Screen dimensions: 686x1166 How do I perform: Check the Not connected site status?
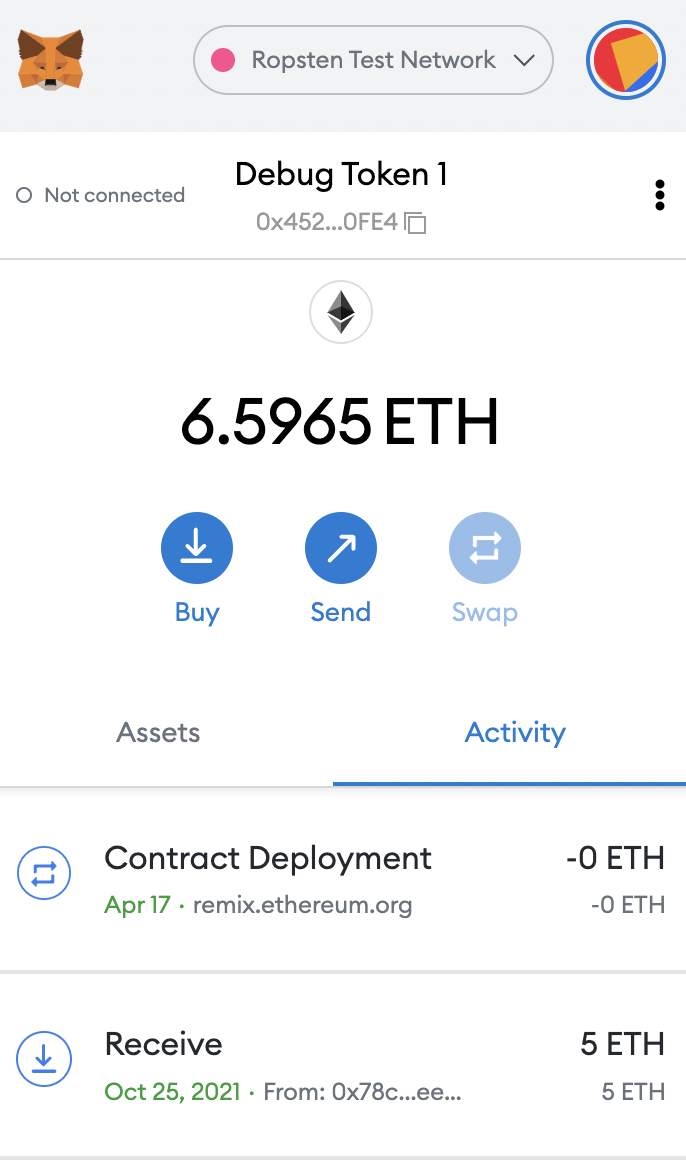pos(101,195)
